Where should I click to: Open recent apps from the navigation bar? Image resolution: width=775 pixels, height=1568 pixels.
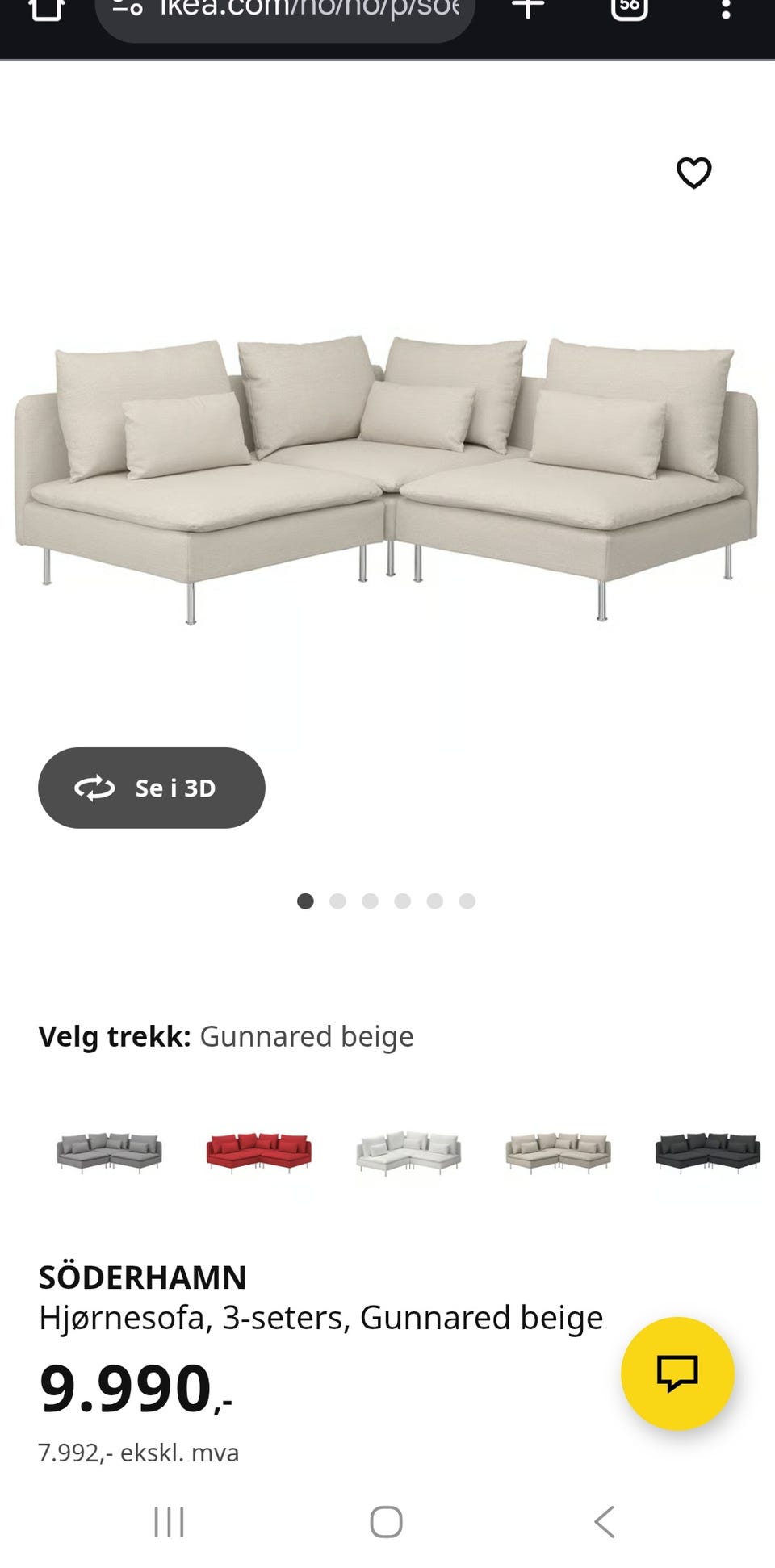[170, 1521]
